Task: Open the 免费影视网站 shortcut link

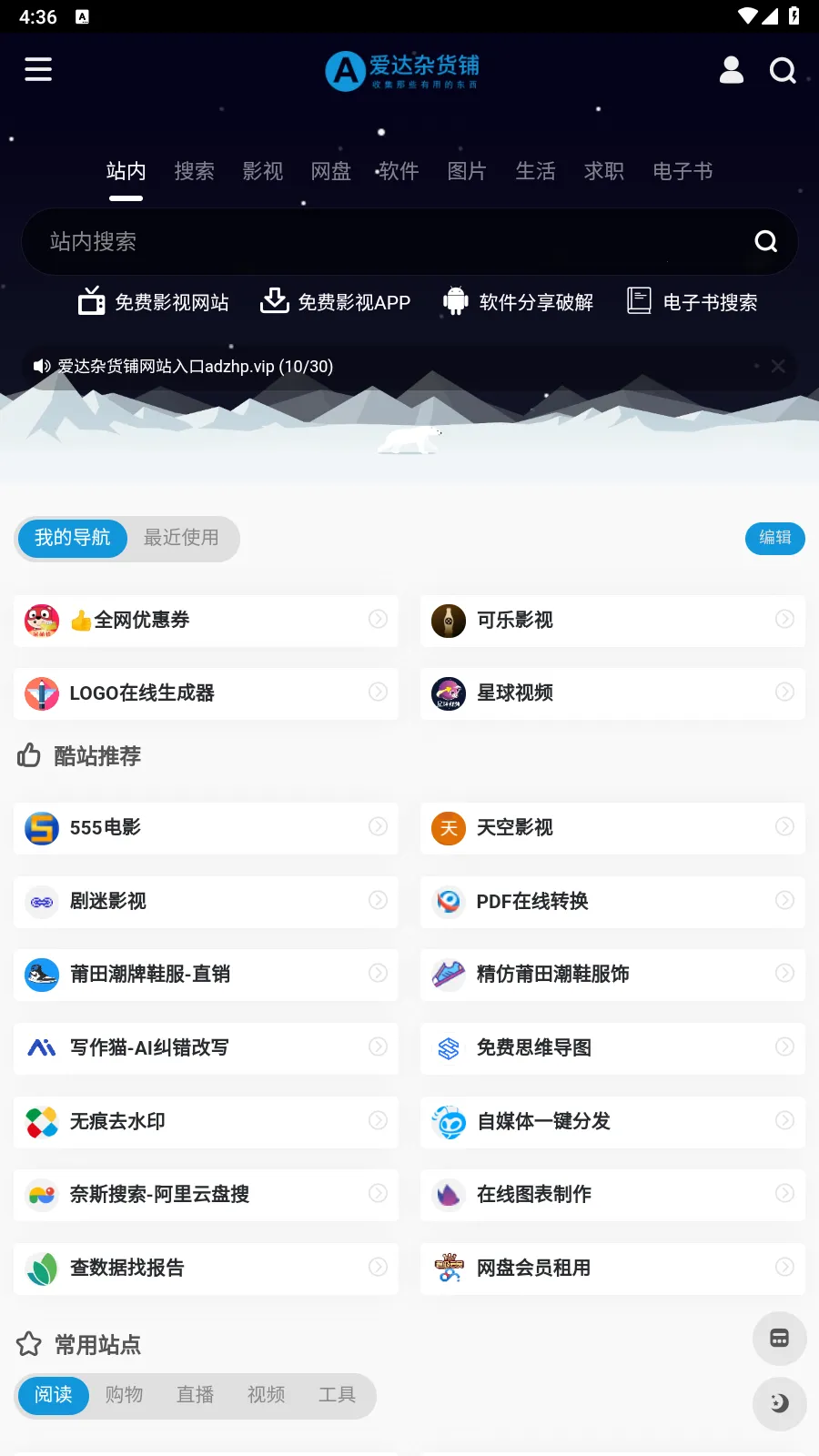Action: click(154, 302)
